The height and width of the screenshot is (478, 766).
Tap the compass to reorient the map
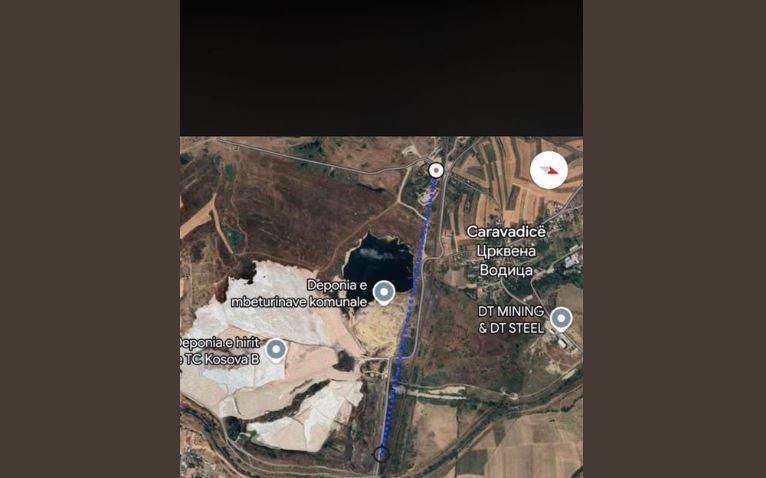(x=548, y=170)
